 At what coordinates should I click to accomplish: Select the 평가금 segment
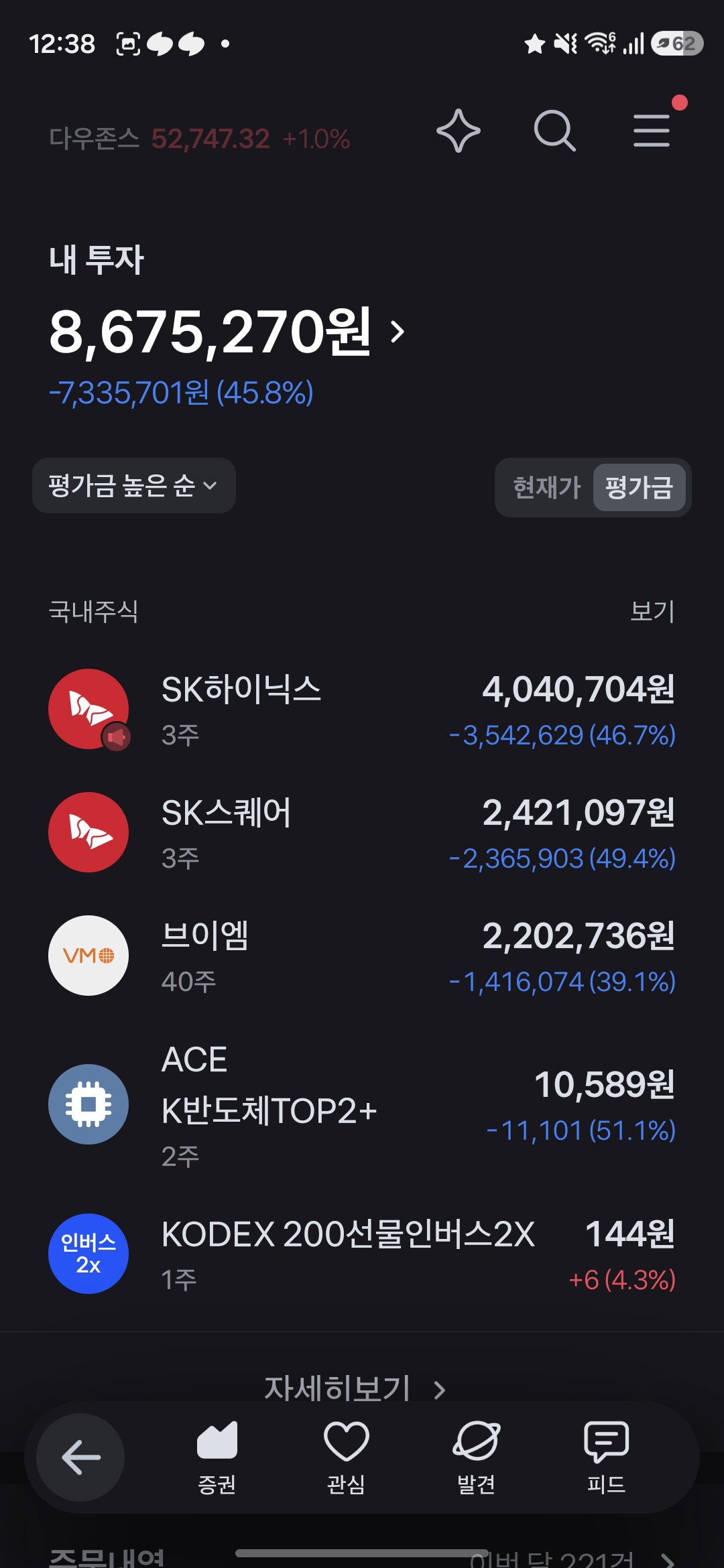pyautogui.click(x=639, y=487)
